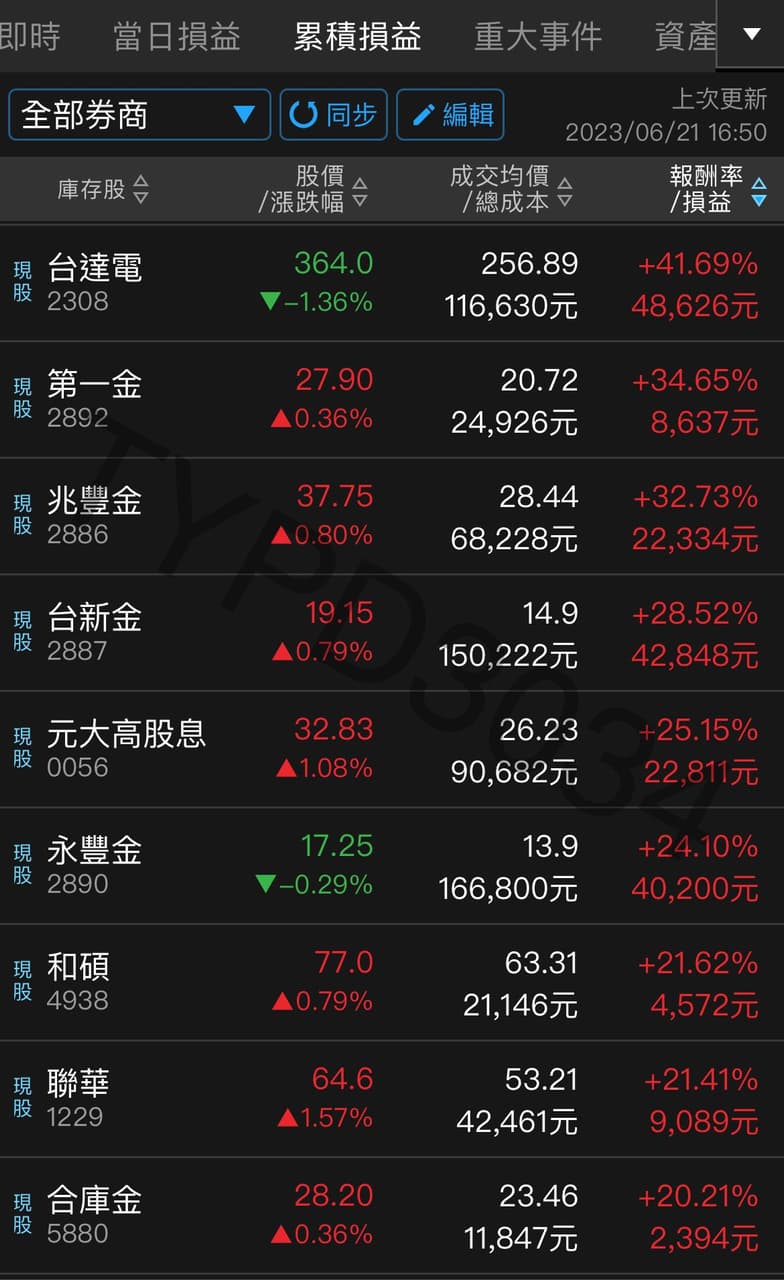This screenshot has width=784, height=1280.
Task: Sort by 成交均價/總成本 column arrows
Action: point(567,190)
